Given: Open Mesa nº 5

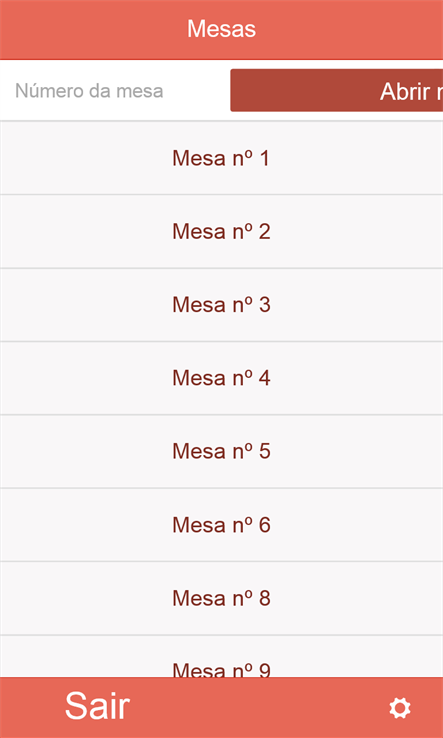Looking at the screenshot, I should [221, 452].
